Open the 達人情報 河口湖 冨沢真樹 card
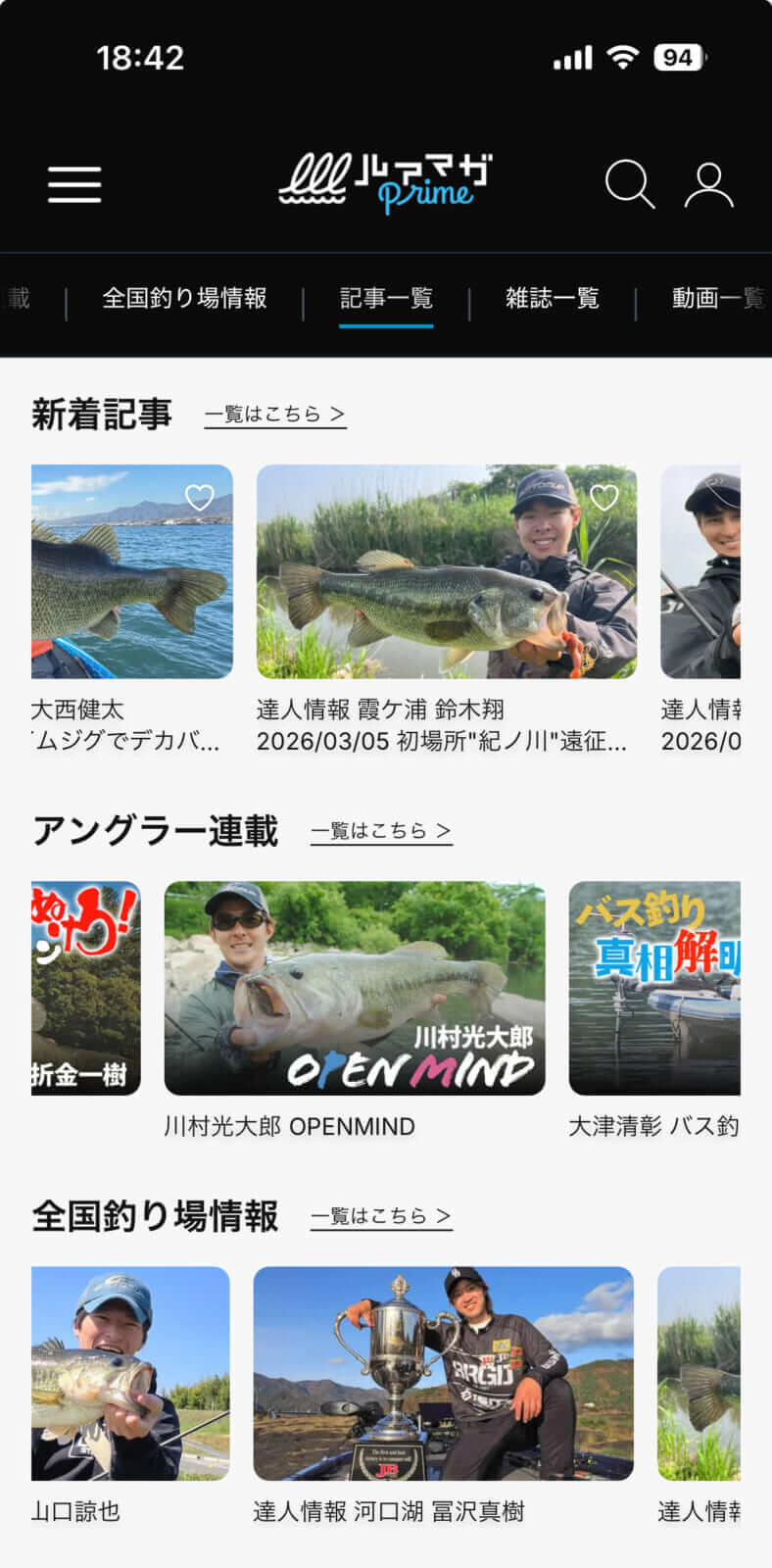Image resolution: width=772 pixels, height=1568 pixels. click(x=443, y=1373)
